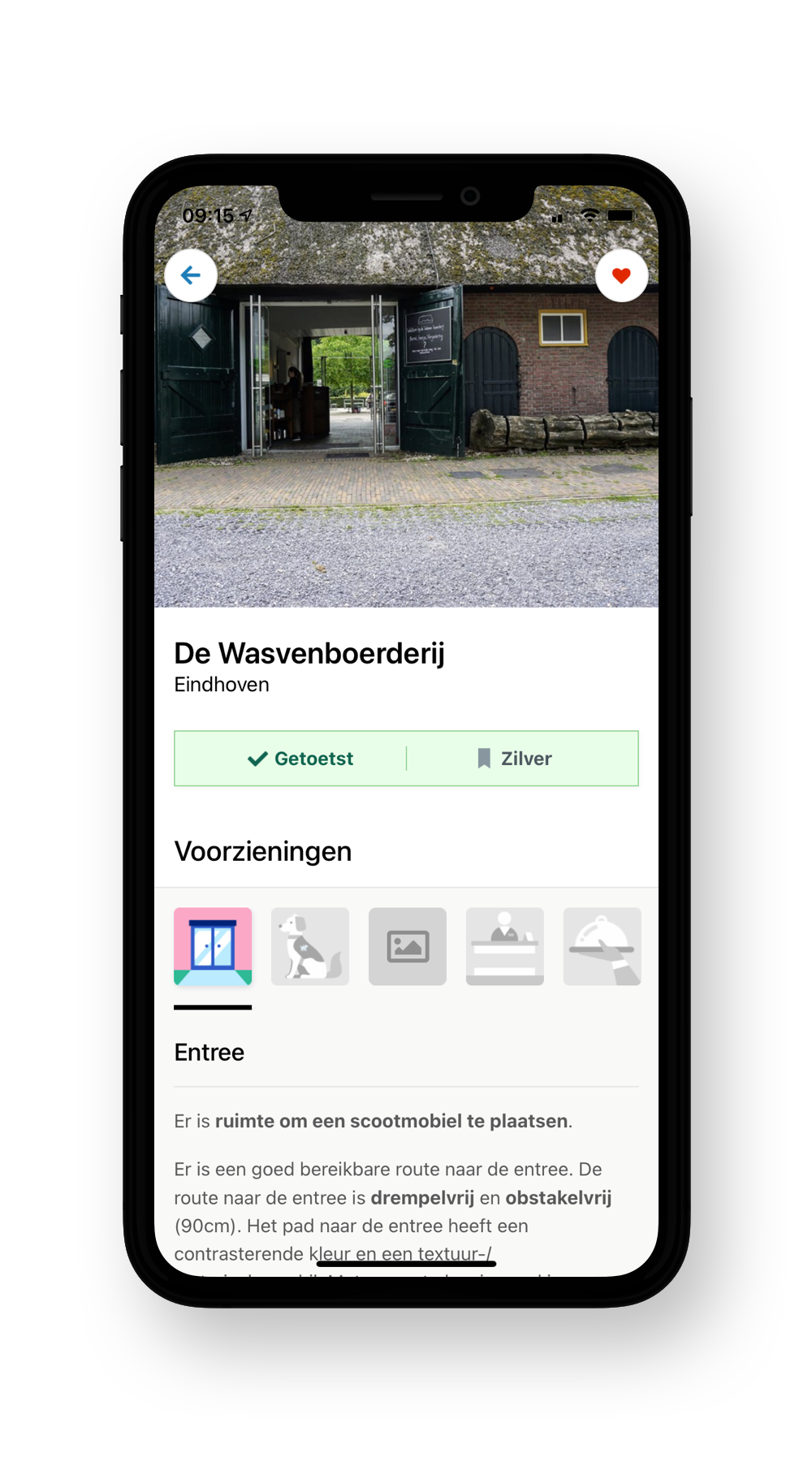Tap the Zilver rating badge

pyautogui.click(x=515, y=759)
